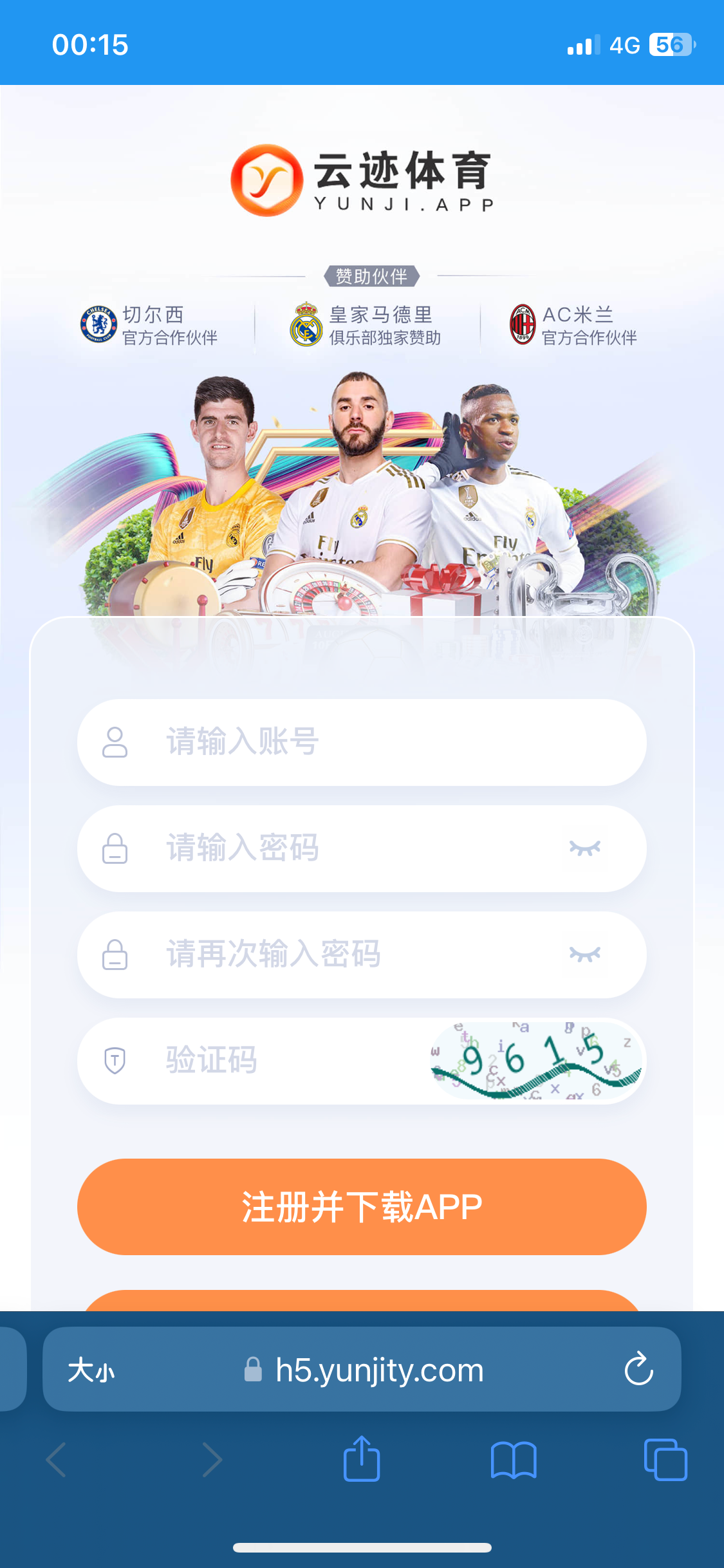Reveal the confirm password text
Image resolution: width=724 pixels, height=1568 pixels.
584,955
